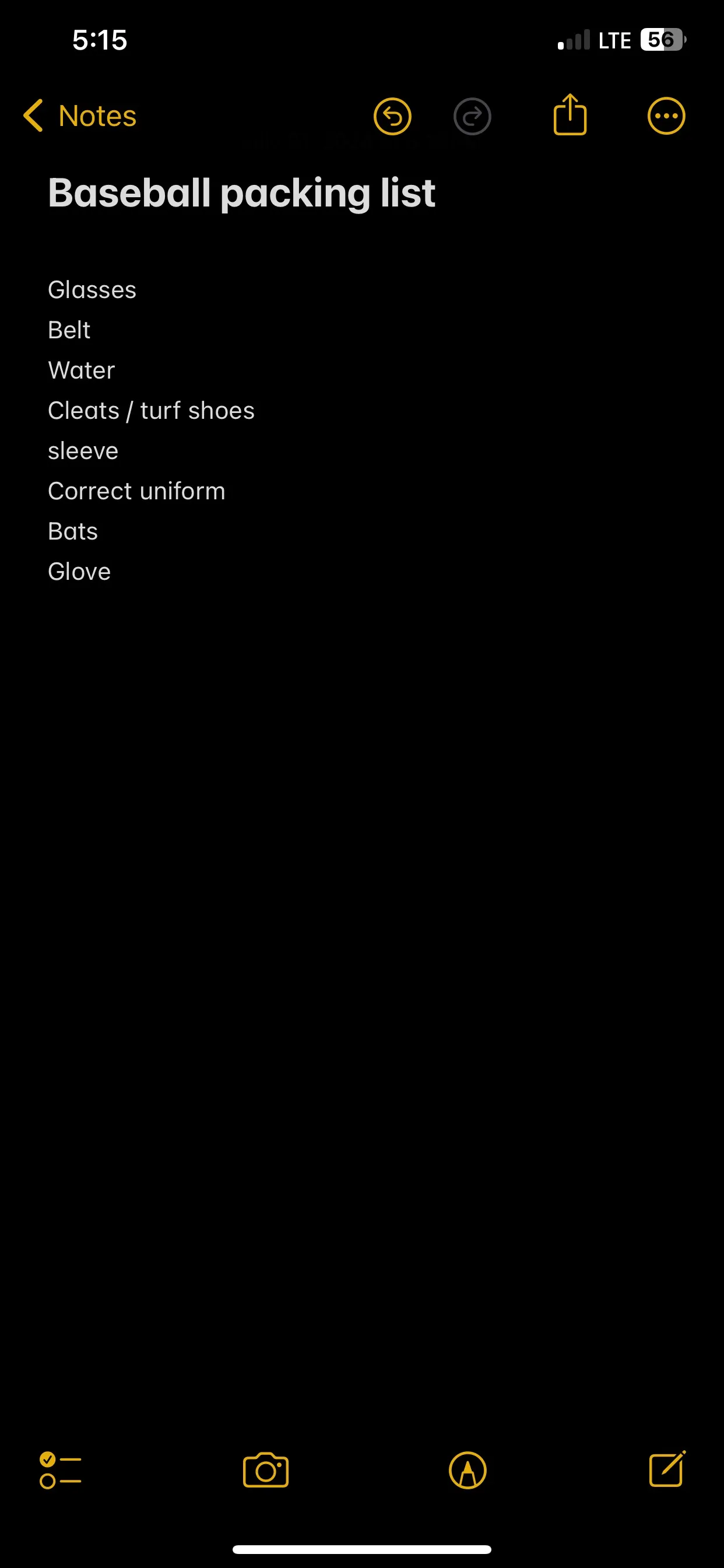724x1568 pixels.
Task: Tap the redo arrow icon
Action: 472,116
